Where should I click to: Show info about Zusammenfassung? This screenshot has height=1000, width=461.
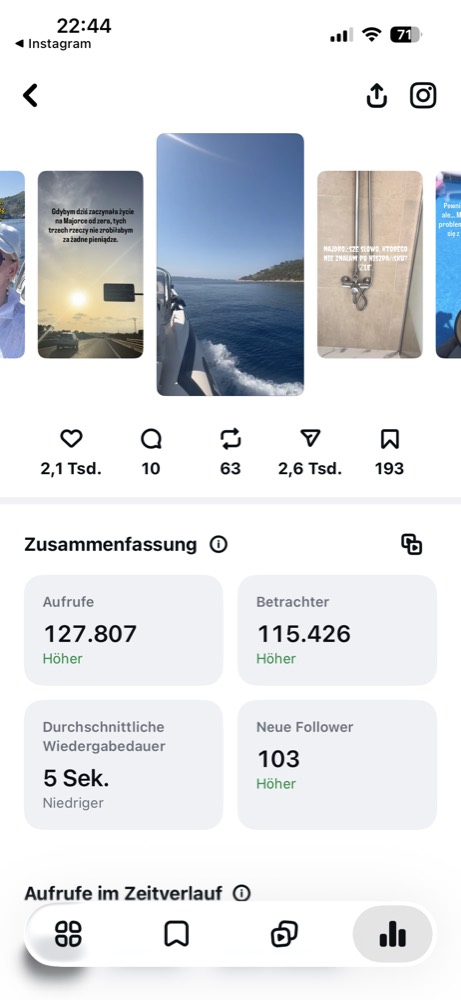coord(219,545)
